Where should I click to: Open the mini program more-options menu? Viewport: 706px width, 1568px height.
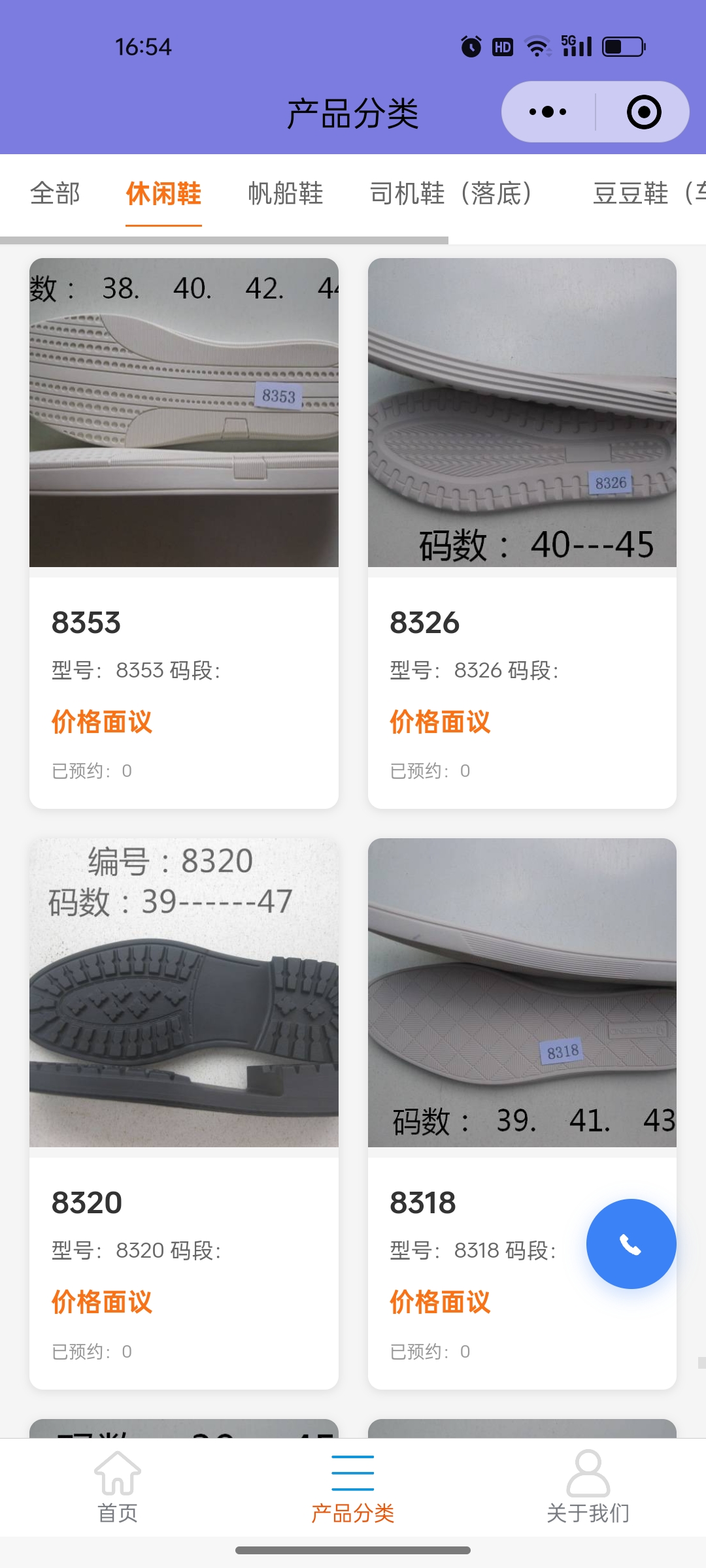click(x=548, y=112)
